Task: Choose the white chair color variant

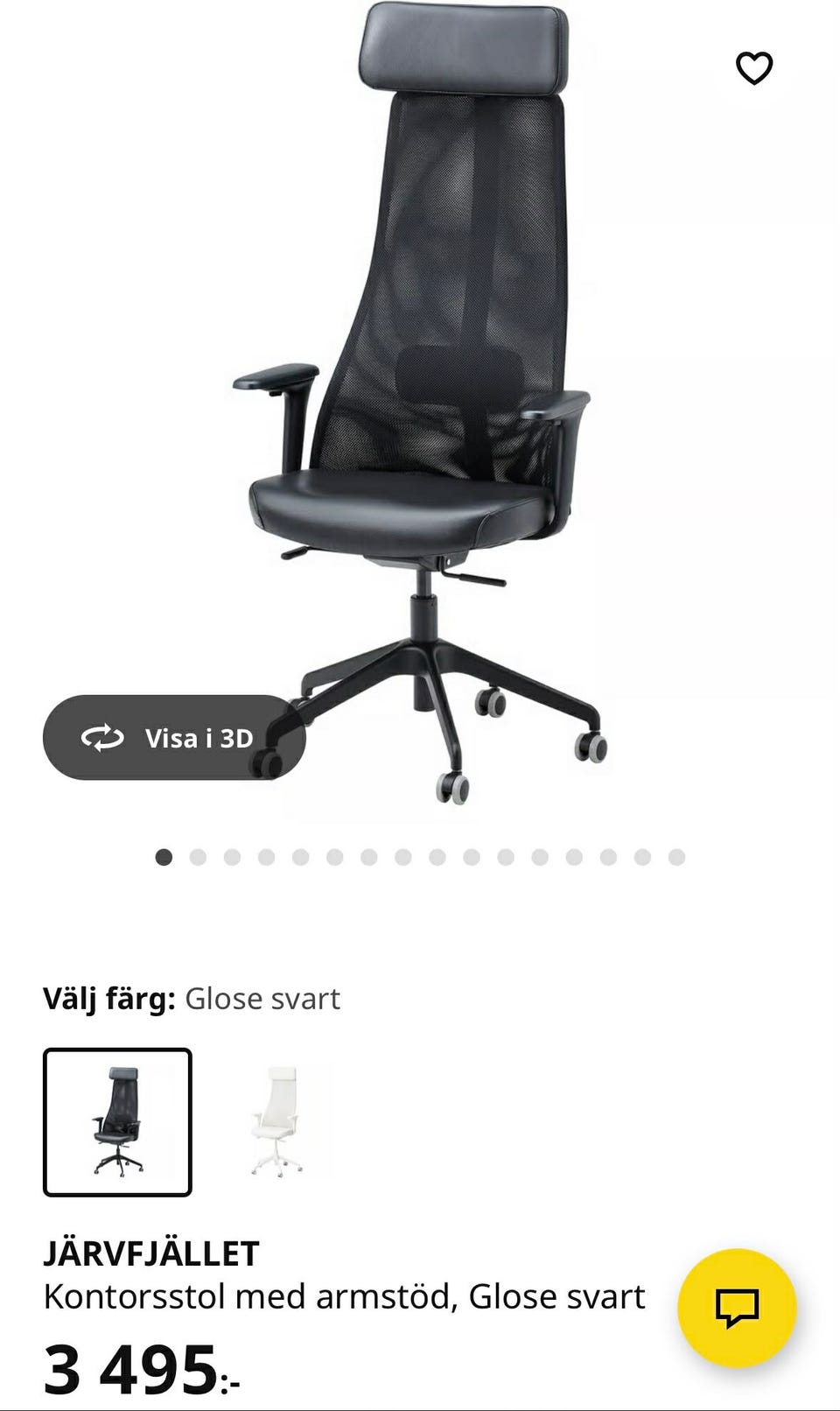Action: (276, 1122)
